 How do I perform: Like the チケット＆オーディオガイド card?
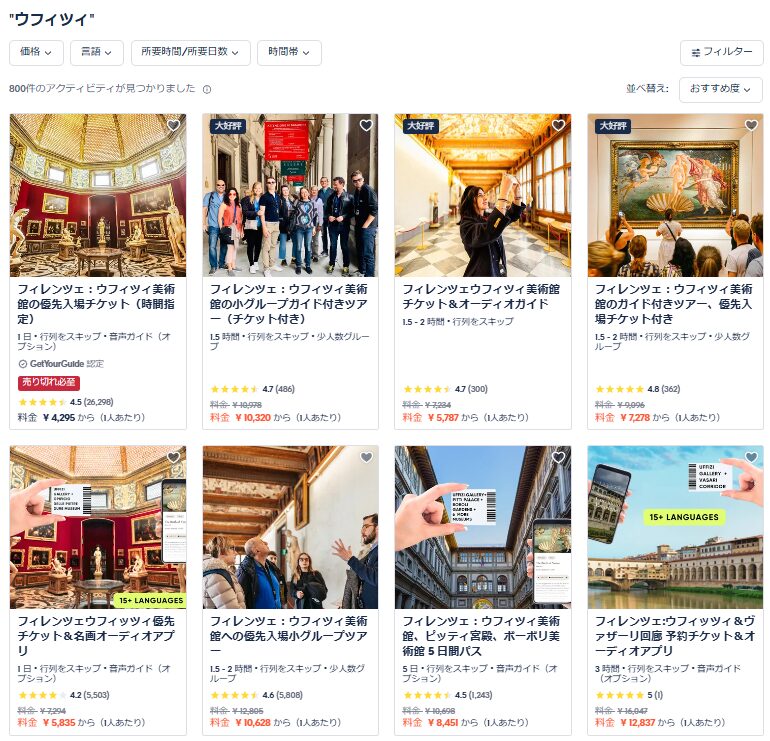(x=558, y=126)
